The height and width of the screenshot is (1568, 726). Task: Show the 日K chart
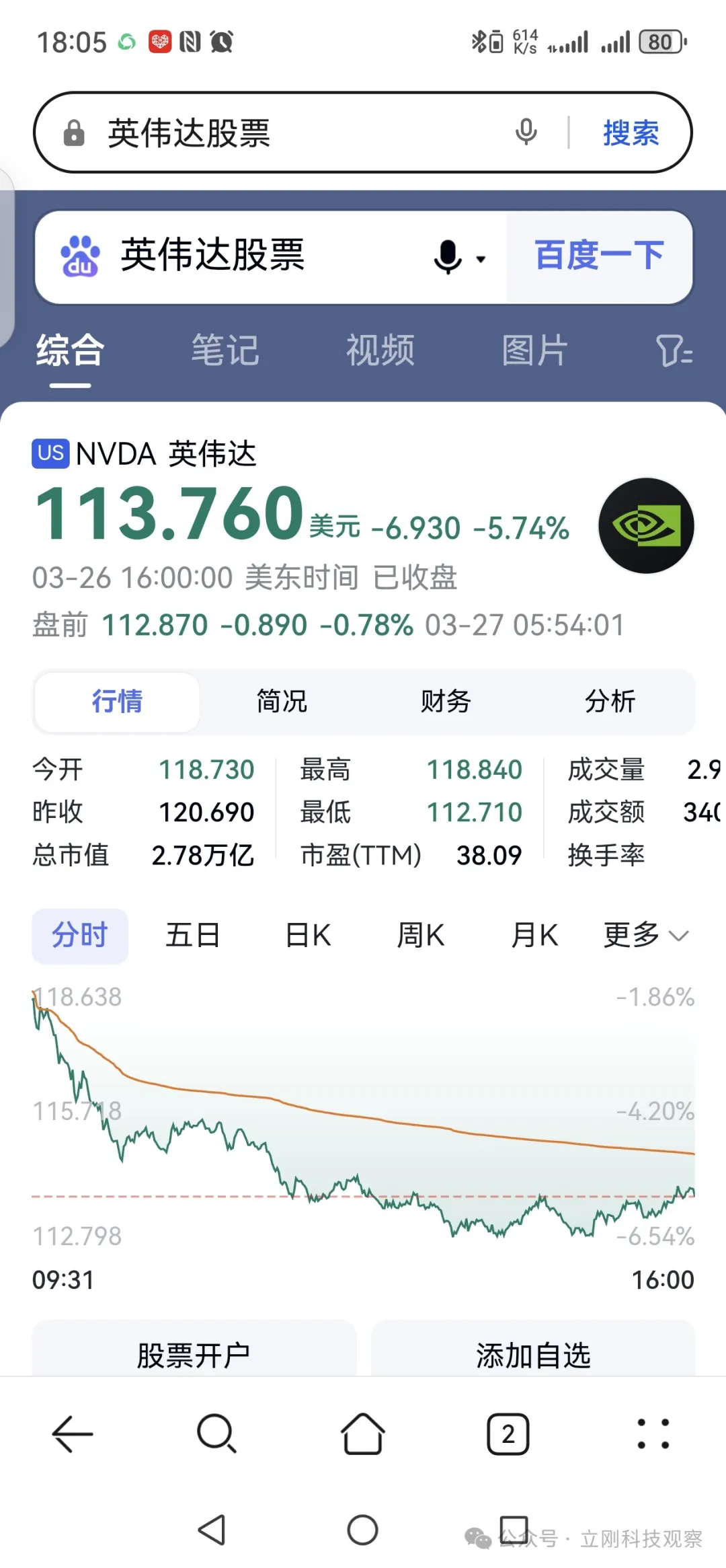tap(308, 936)
